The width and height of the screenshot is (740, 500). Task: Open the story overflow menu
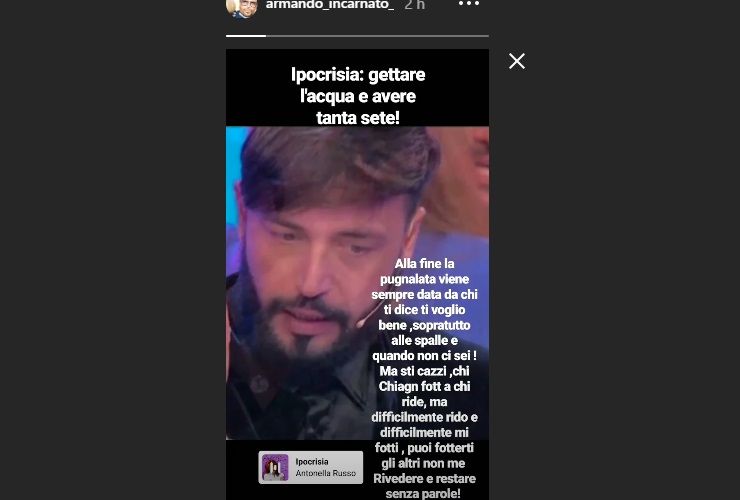[469, 5]
